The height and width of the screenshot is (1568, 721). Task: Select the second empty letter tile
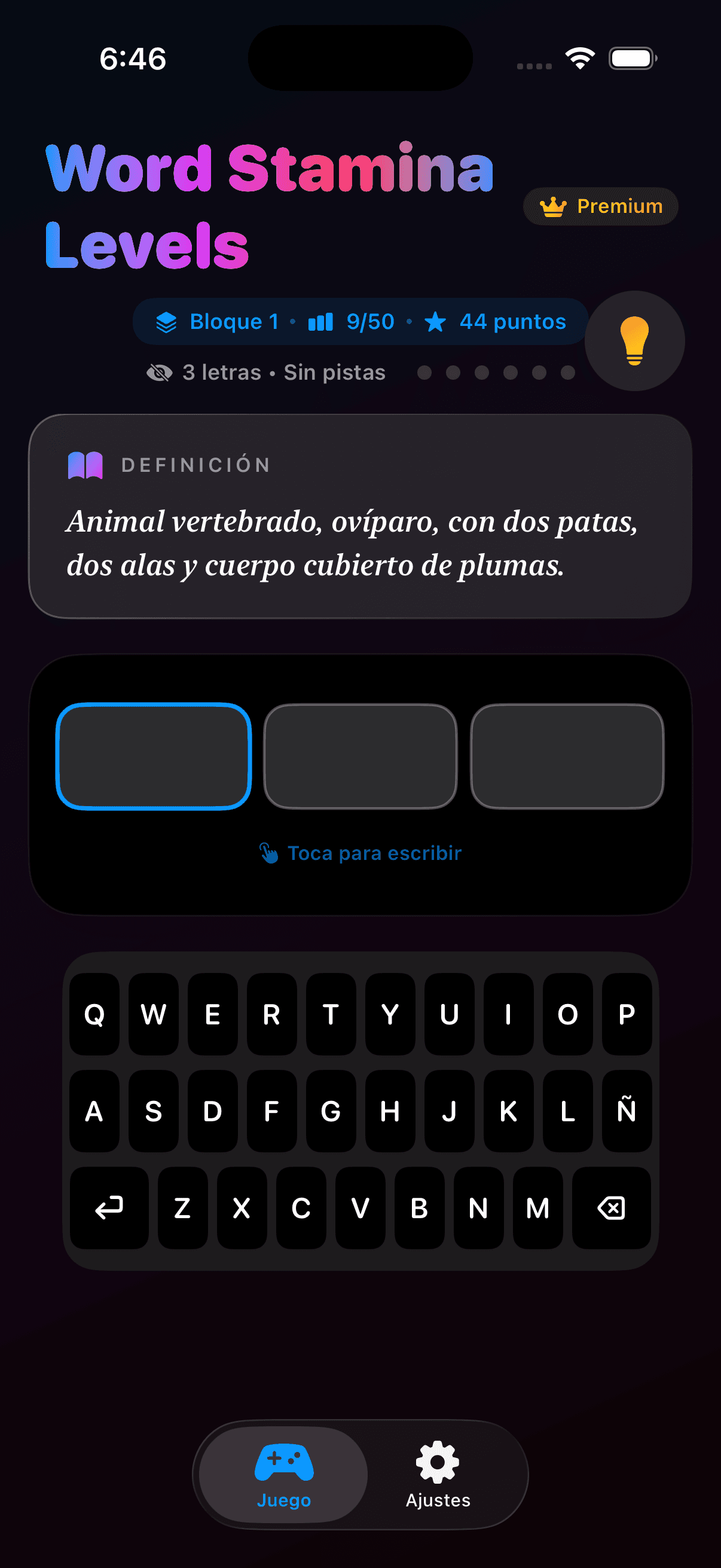tap(360, 756)
